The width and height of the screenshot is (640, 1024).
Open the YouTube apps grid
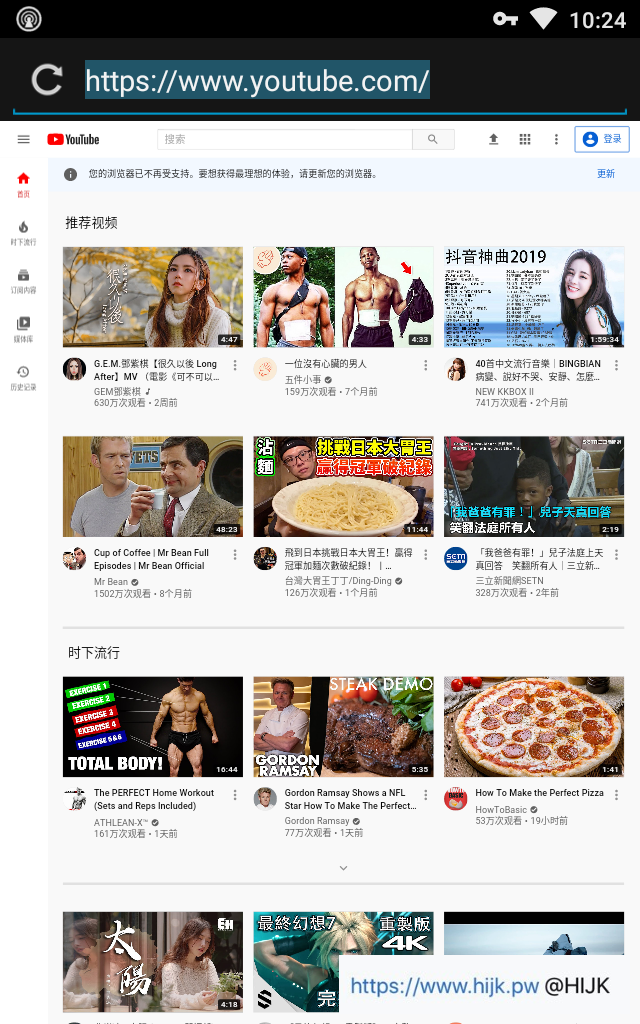click(525, 140)
